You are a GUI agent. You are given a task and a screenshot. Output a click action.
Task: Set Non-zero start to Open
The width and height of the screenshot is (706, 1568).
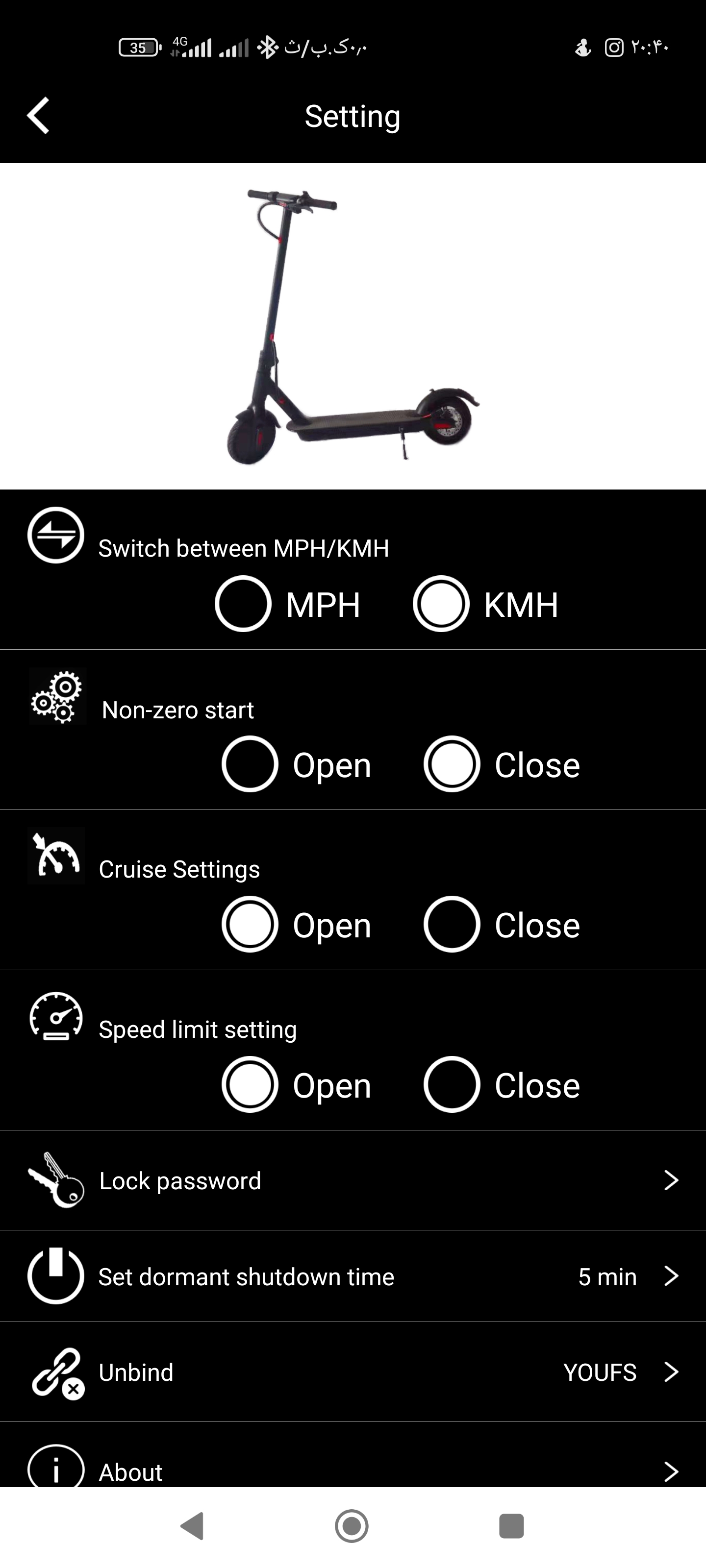[x=250, y=764]
